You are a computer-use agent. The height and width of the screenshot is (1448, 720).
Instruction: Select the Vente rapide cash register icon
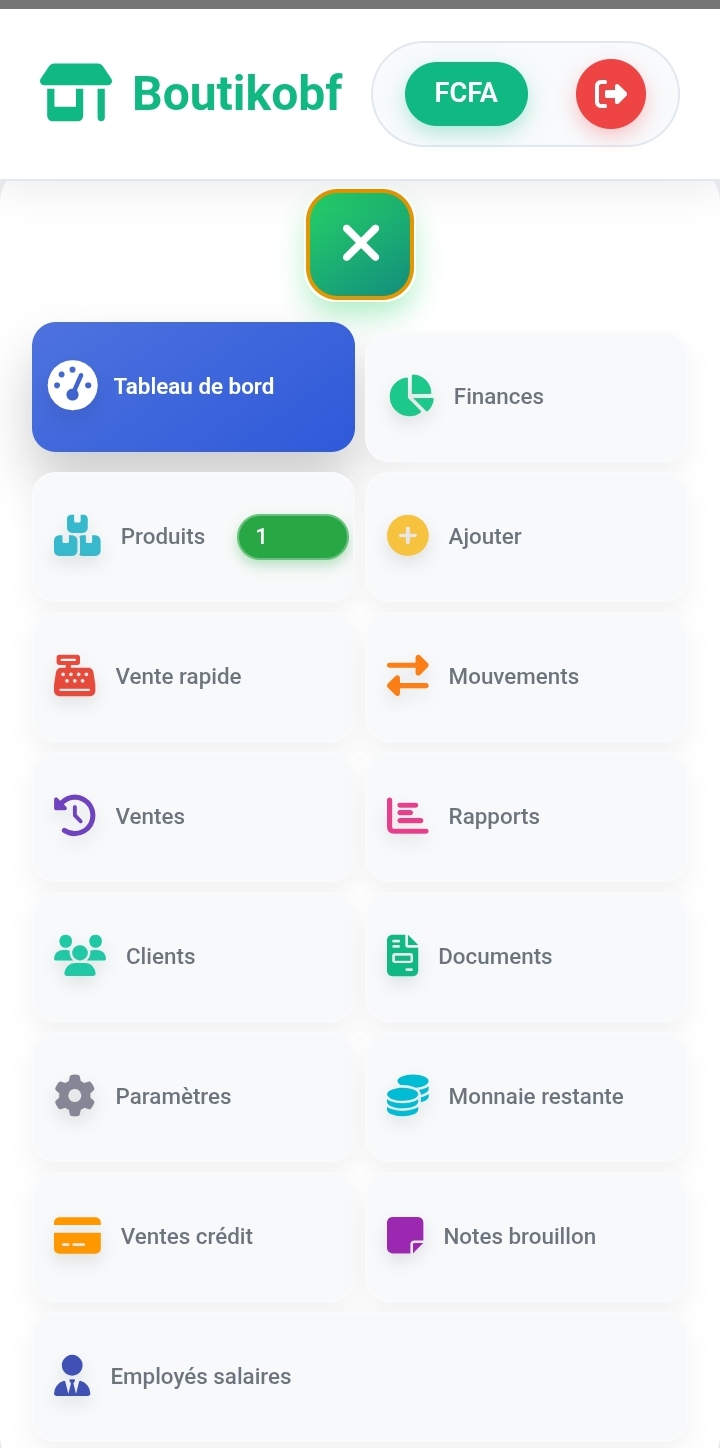click(74, 676)
